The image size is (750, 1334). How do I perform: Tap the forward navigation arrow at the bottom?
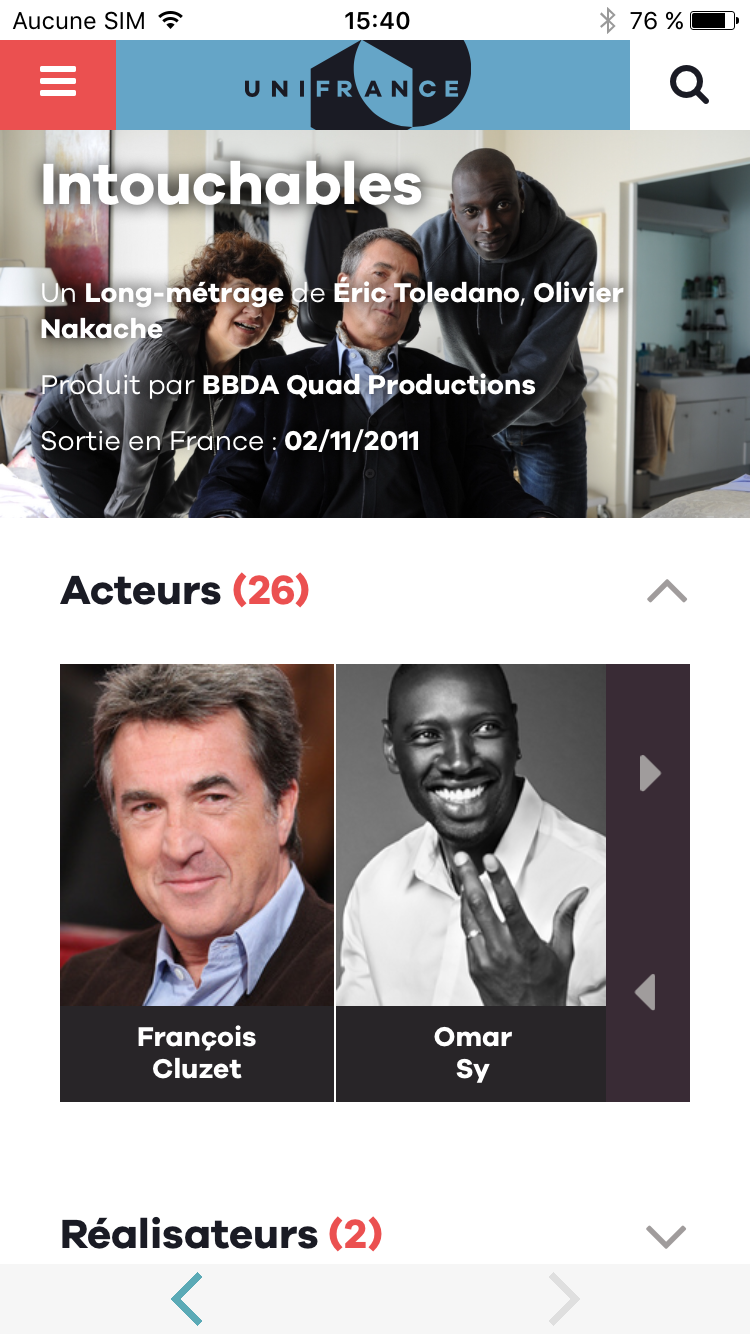coord(563,1299)
